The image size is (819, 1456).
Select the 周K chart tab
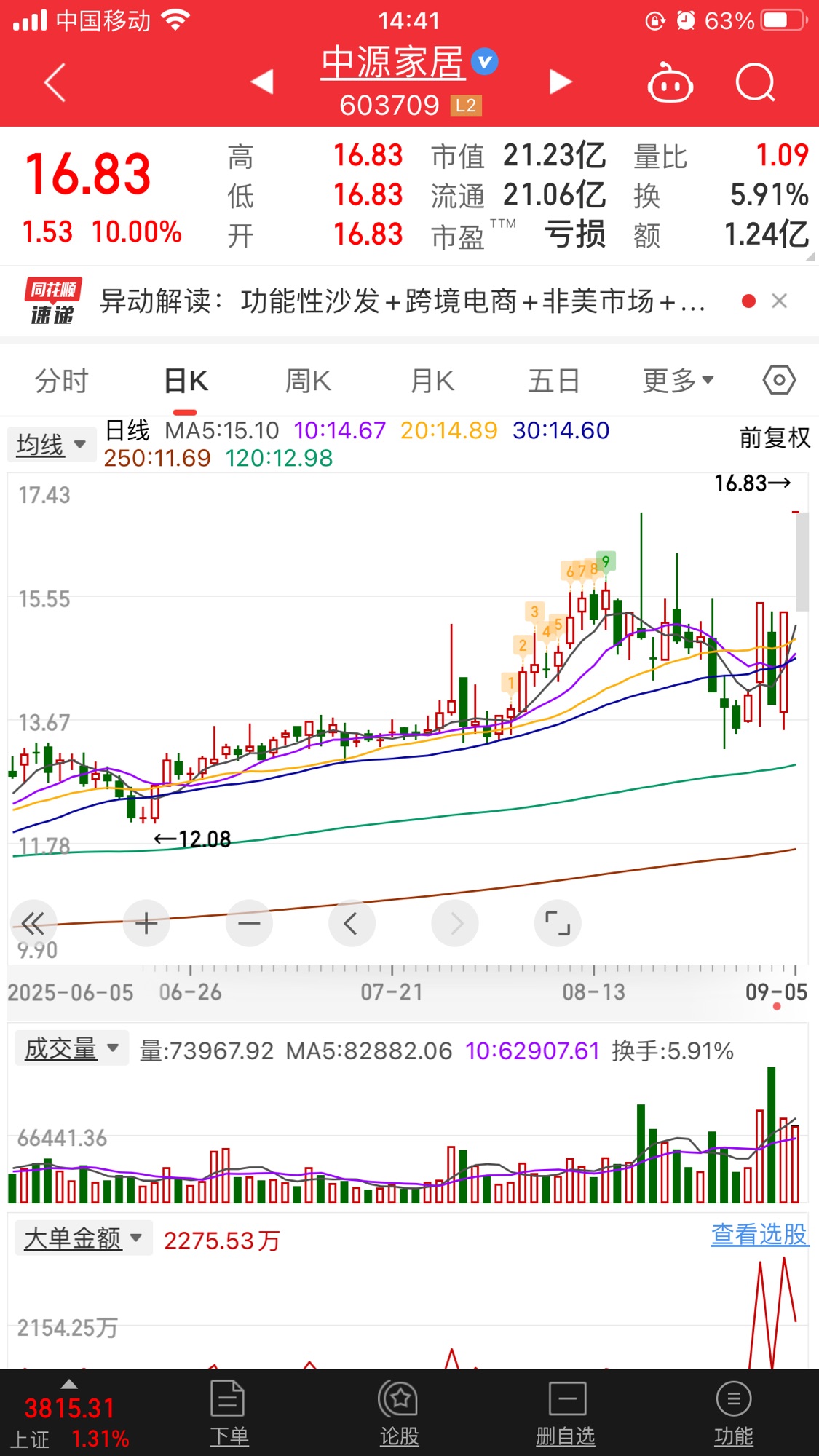tap(308, 381)
